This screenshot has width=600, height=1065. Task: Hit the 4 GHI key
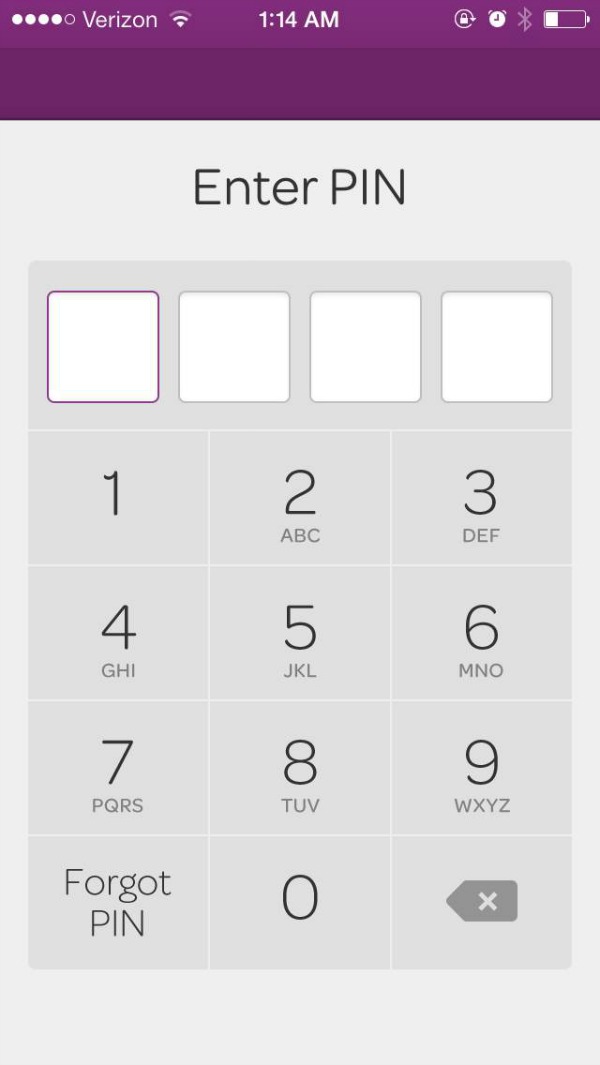[x=118, y=633]
